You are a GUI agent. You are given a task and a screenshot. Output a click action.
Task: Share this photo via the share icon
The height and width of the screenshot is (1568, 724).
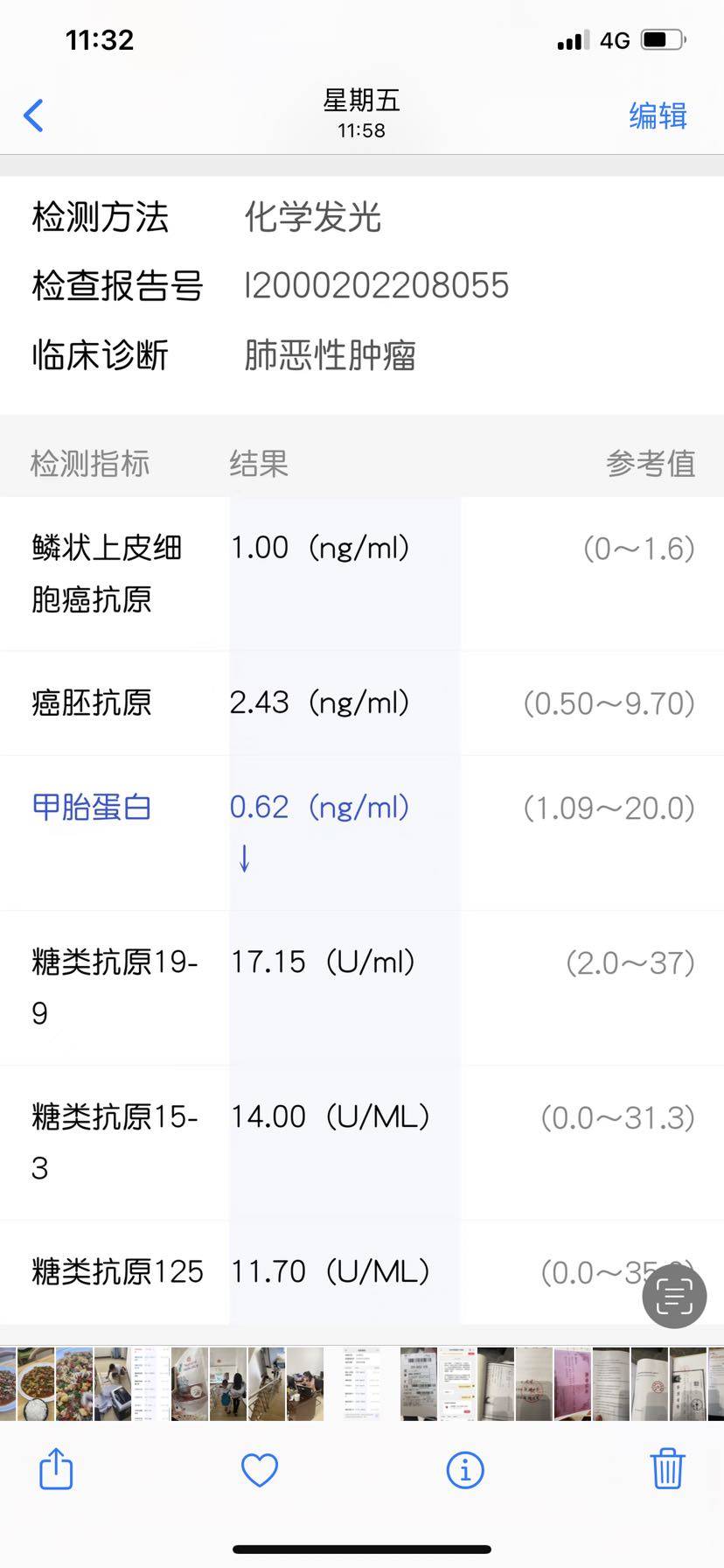[x=56, y=1469]
